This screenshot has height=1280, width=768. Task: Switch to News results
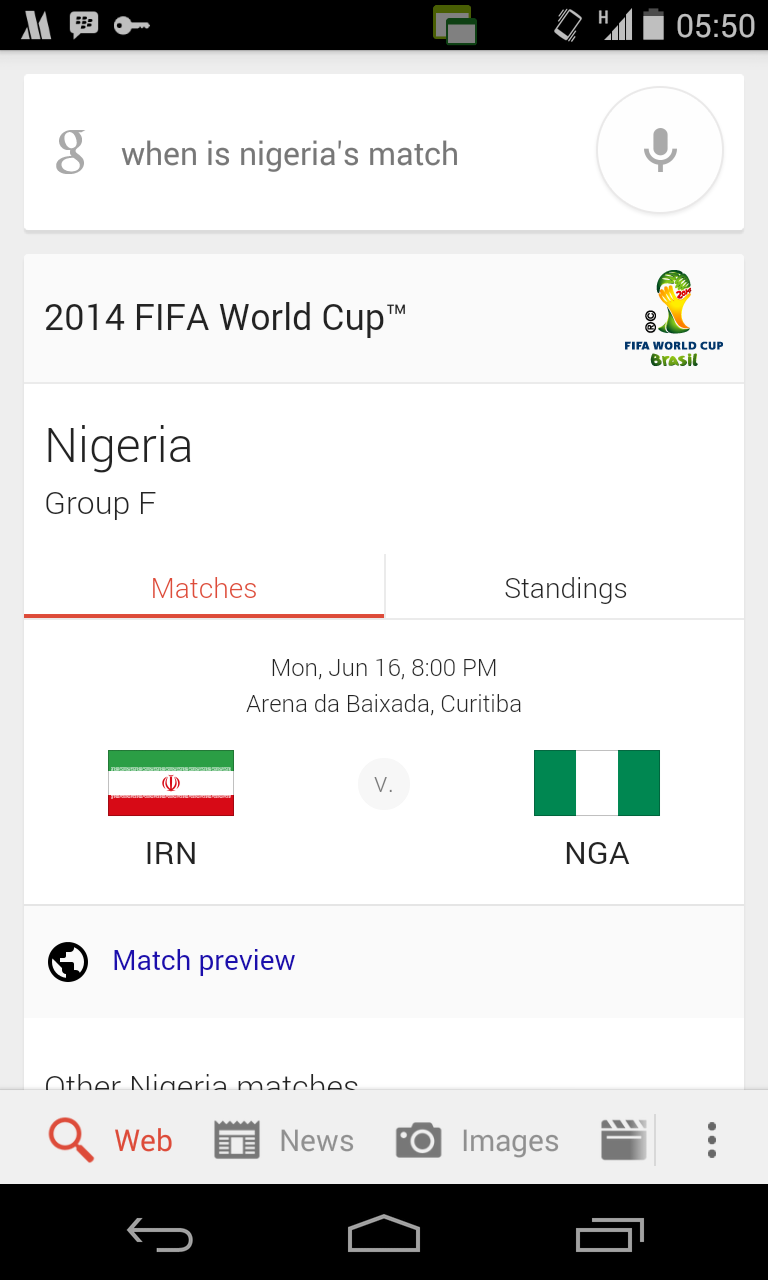coord(285,1140)
